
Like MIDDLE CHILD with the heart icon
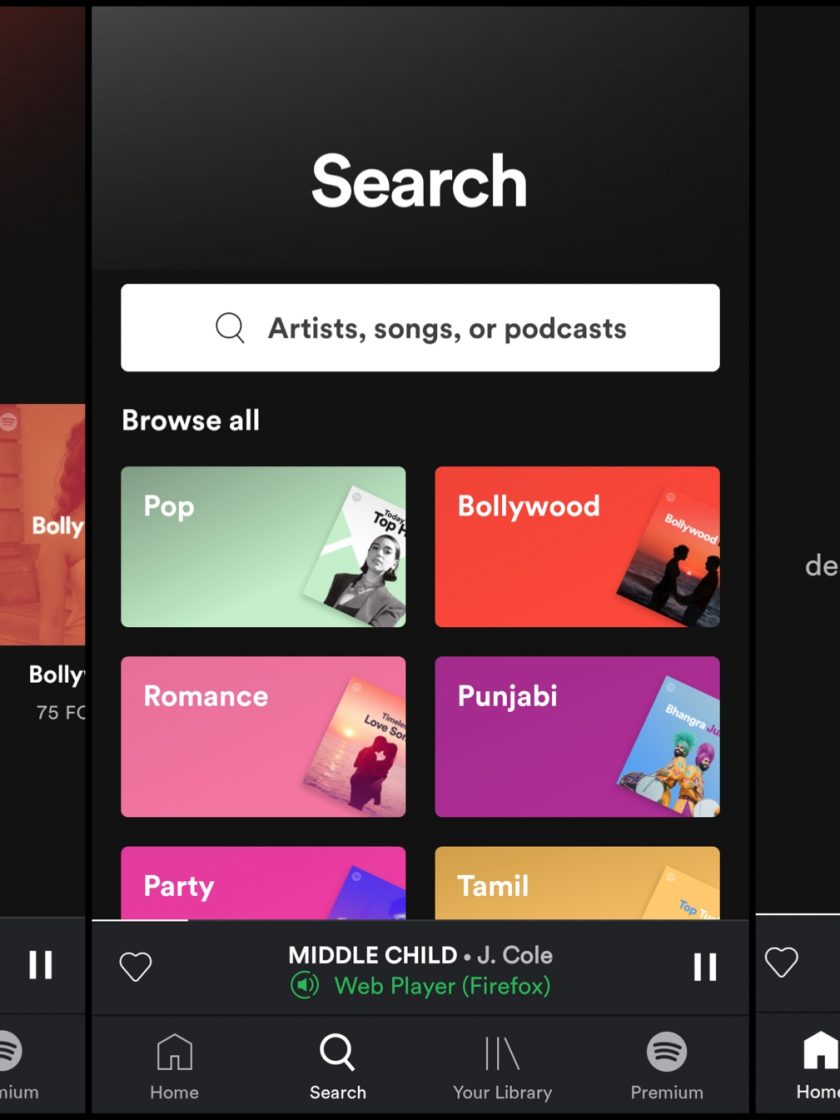[136, 967]
